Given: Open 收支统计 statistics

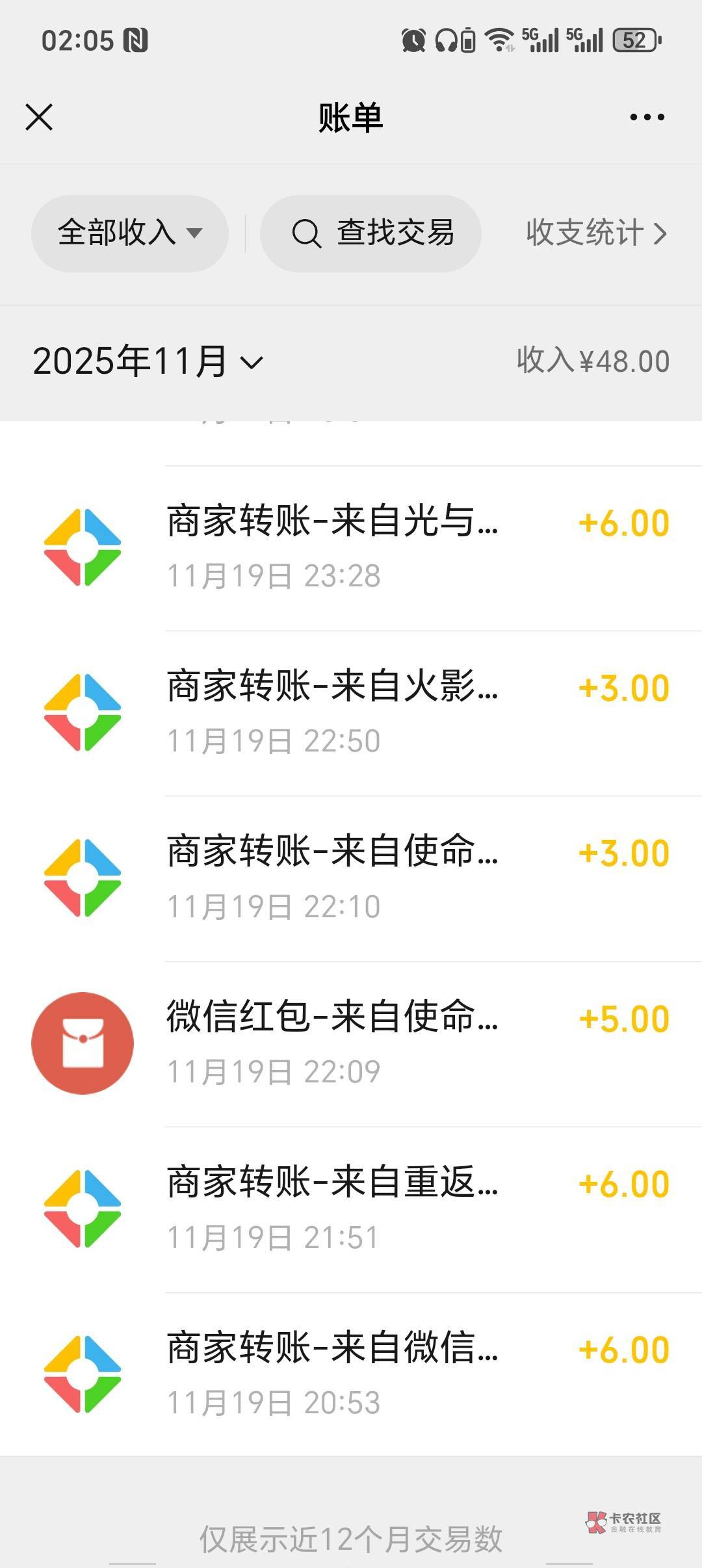Looking at the screenshot, I should click(597, 233).
